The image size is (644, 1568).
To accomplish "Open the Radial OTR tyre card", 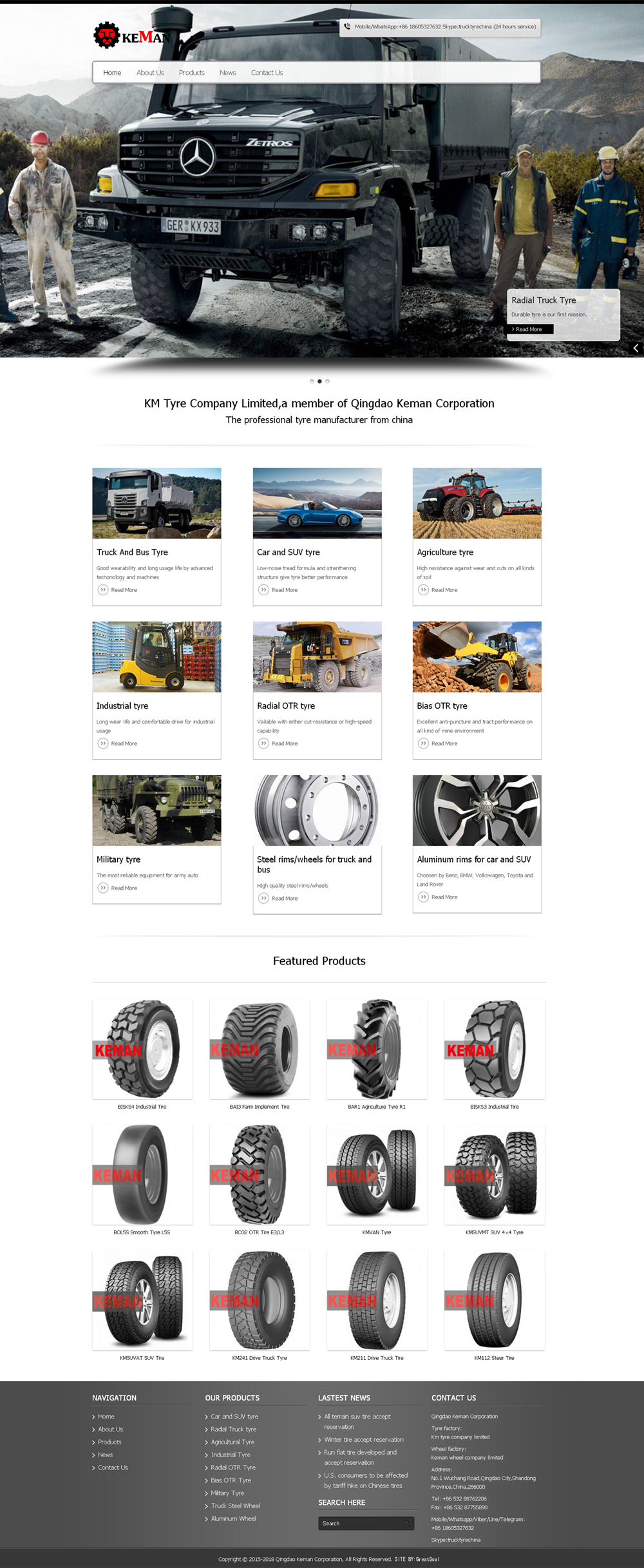I will (286, 706).
